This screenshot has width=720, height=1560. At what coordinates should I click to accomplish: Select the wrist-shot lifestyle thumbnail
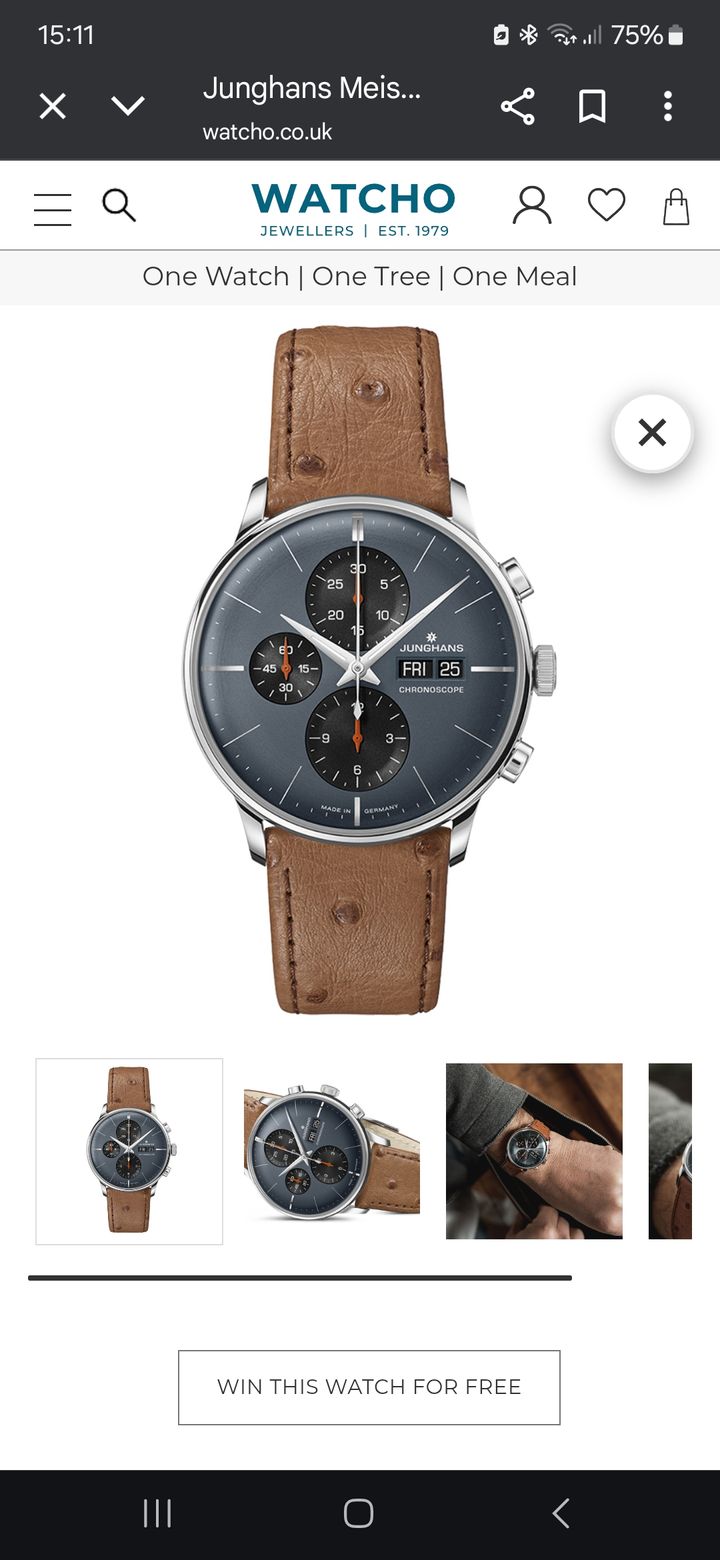534,1151
